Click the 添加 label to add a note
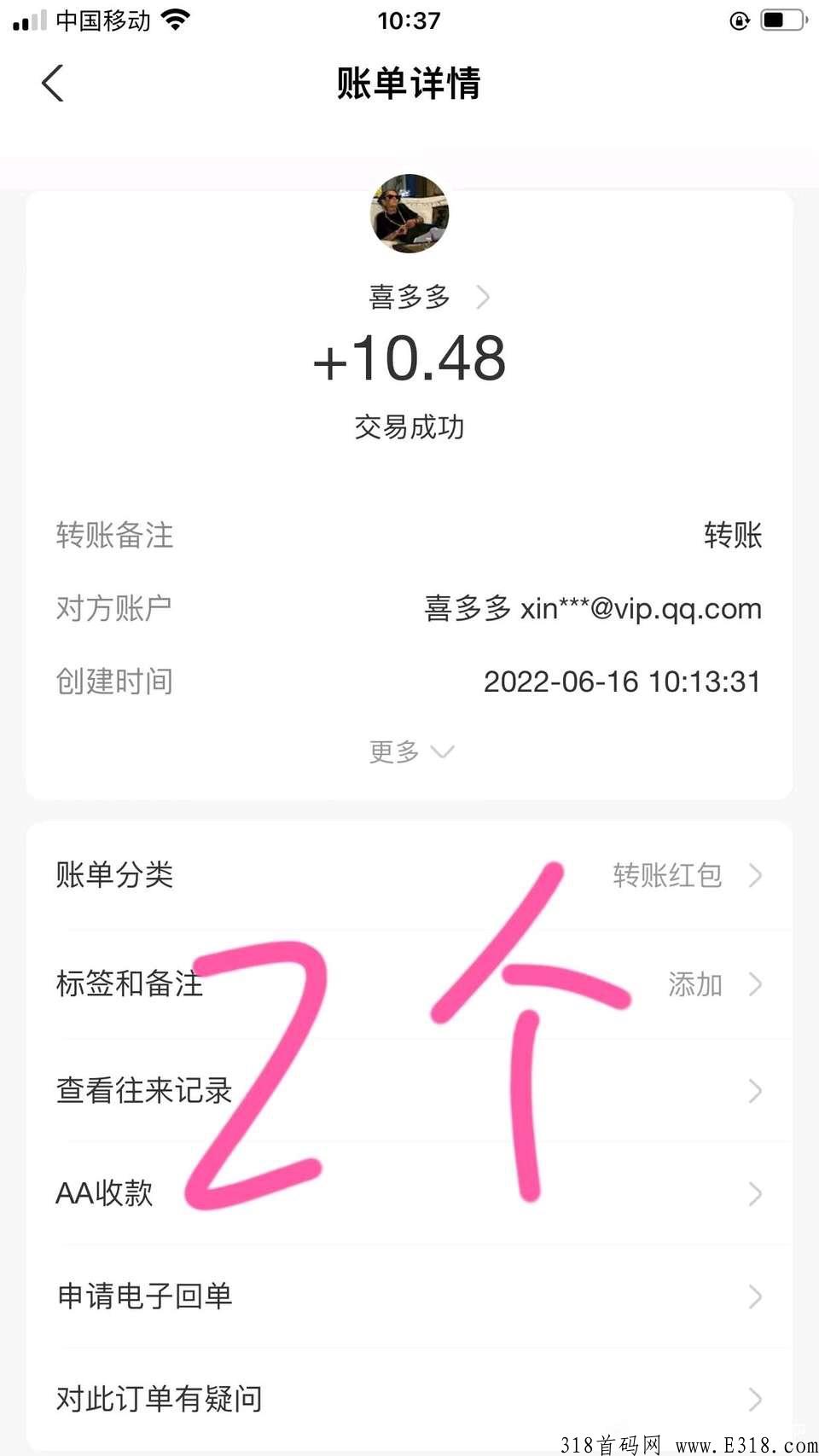 694,984
